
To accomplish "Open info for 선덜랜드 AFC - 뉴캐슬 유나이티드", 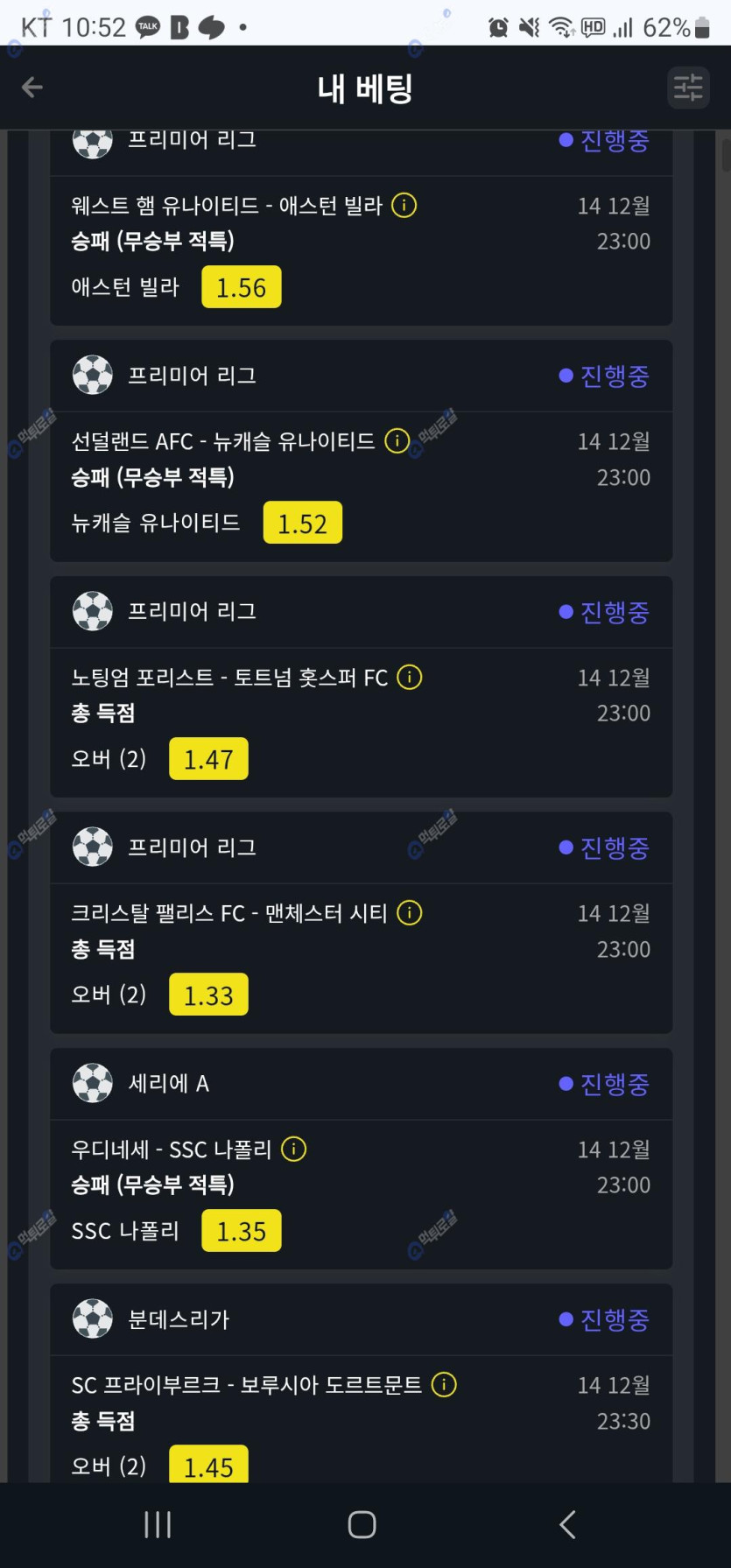I will [x=397, y=441].
